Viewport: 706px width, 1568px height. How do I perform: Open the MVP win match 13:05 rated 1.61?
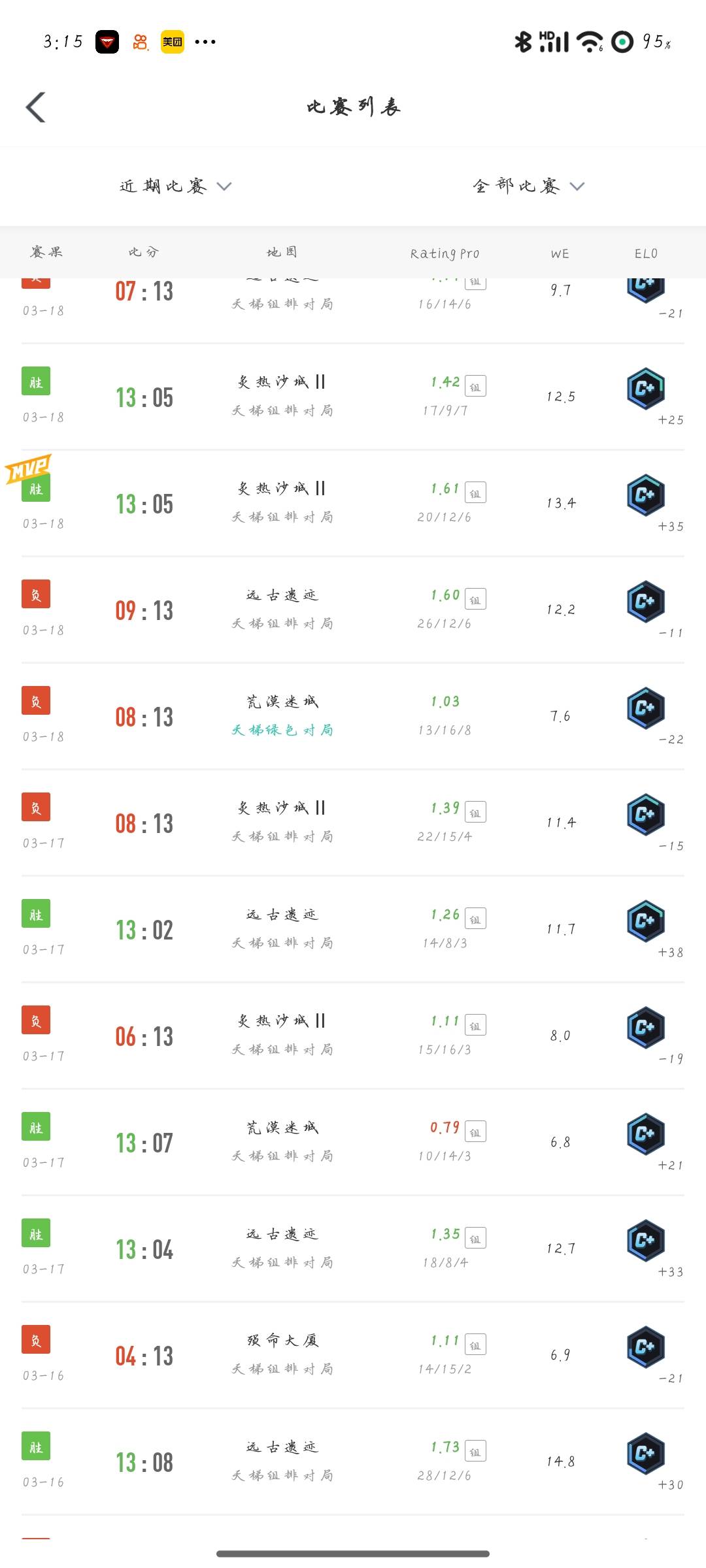tap(353, 503)
